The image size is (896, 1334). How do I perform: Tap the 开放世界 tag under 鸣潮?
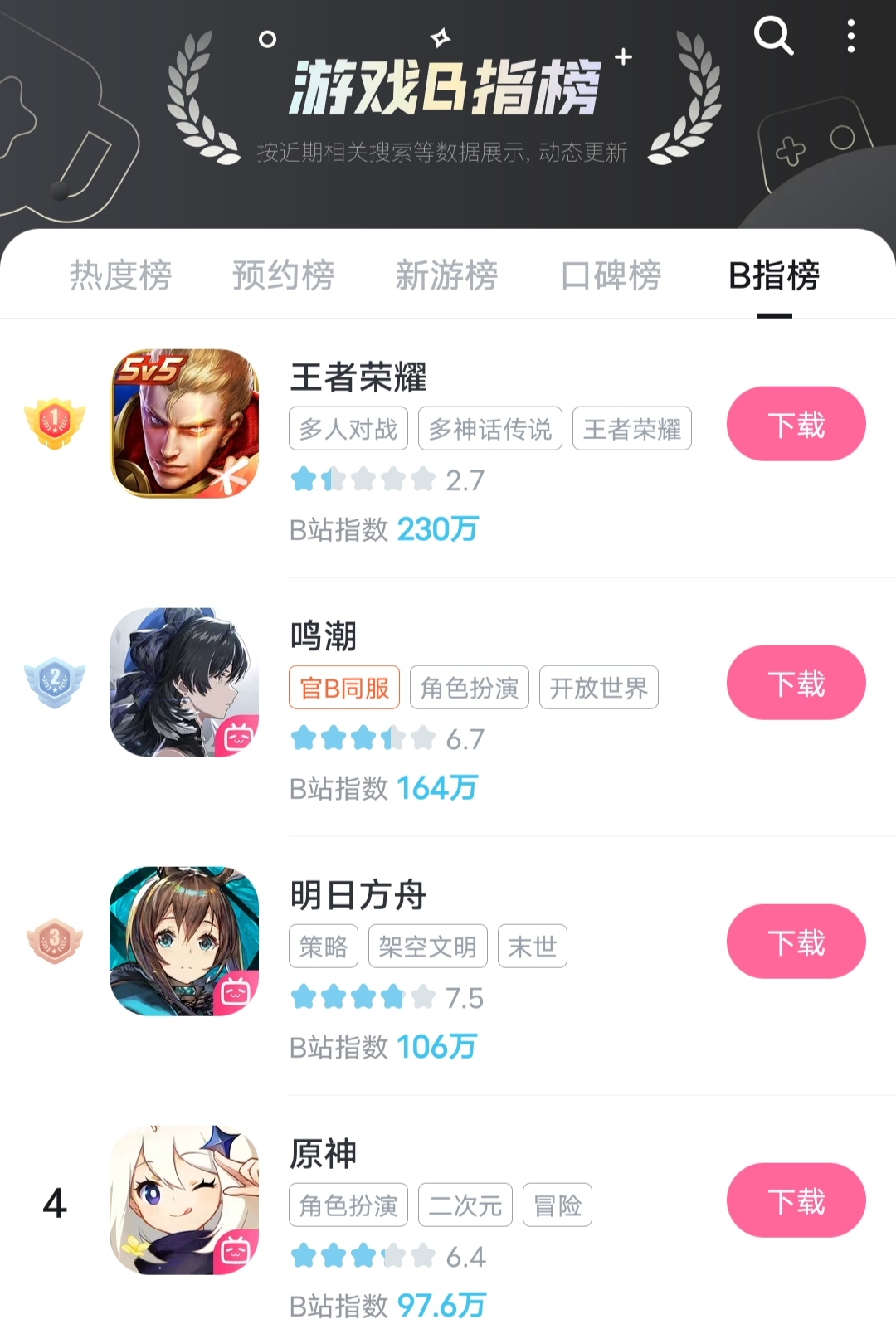[x=598, y=688]
